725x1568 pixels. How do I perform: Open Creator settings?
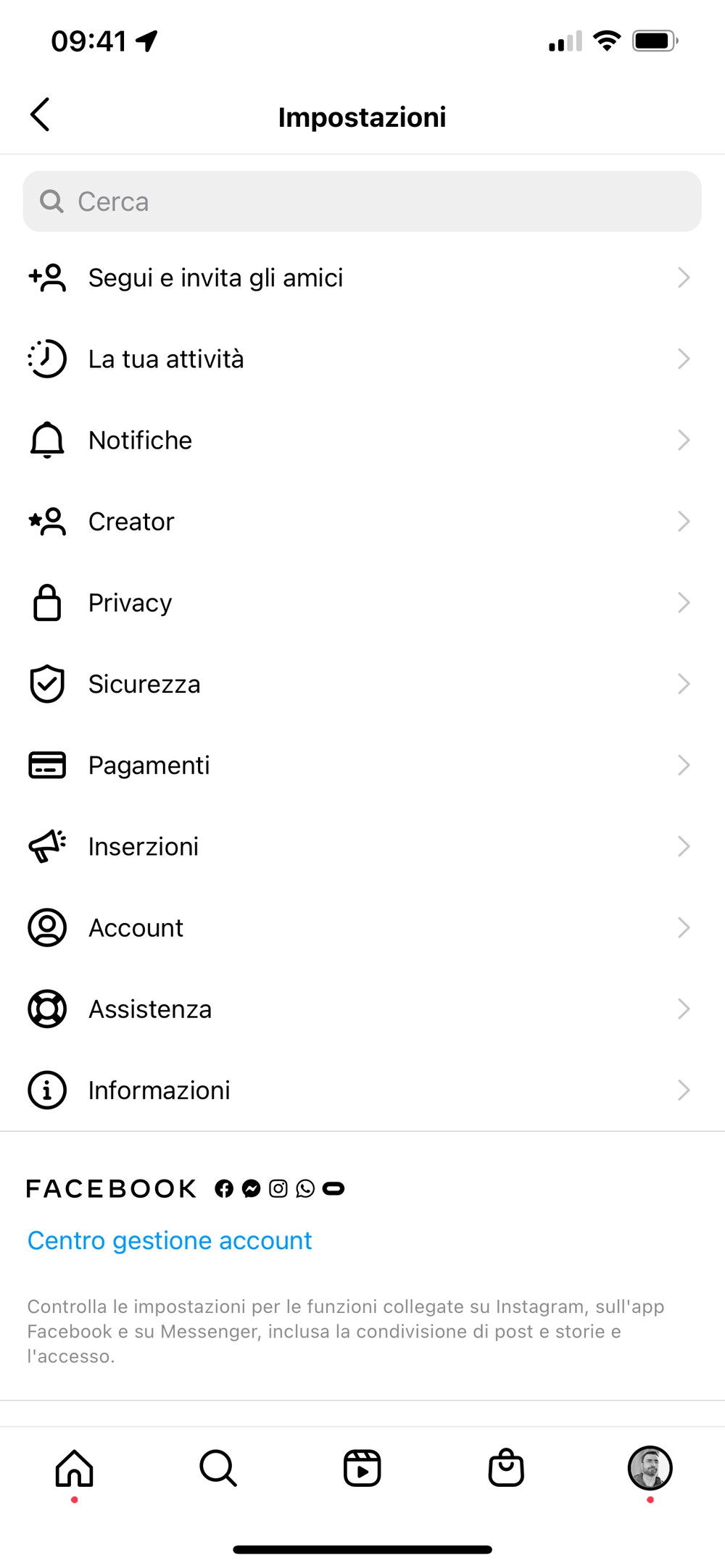(362, 521)
